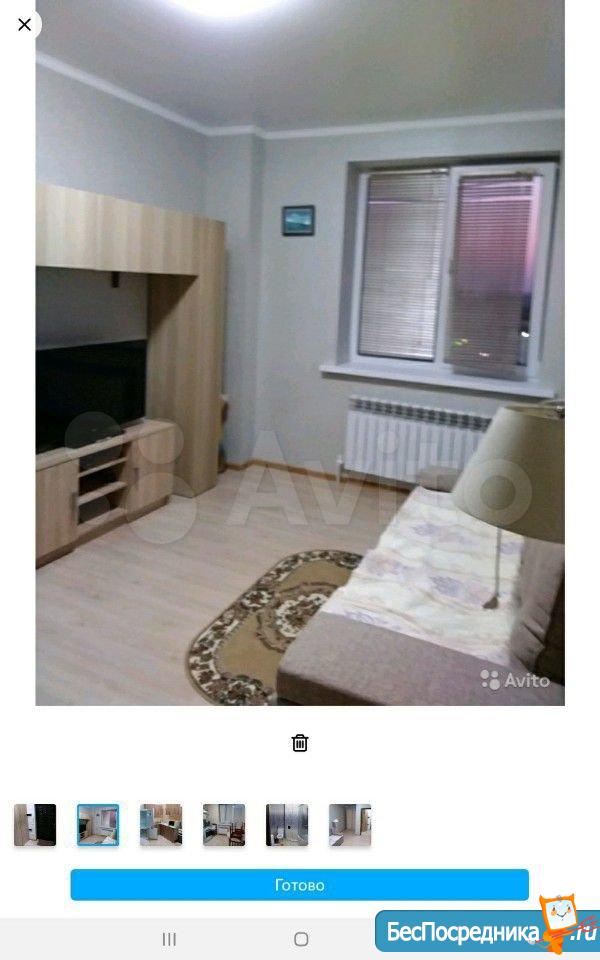Open recent apps from navigation bar
Screen dimensions: 600x960
pyautogui.click(x=169, y=939)
